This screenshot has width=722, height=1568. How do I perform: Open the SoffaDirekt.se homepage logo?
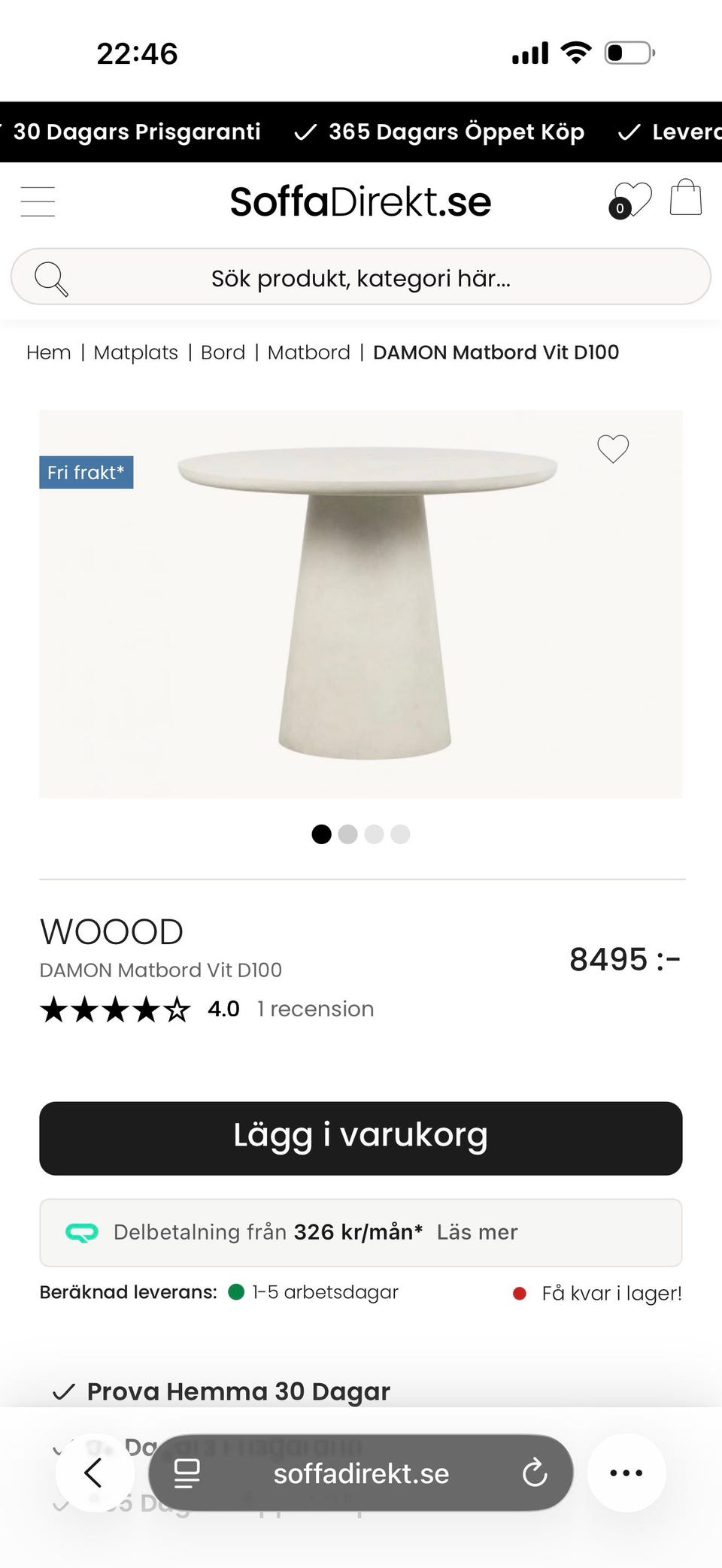click(360, 201)
